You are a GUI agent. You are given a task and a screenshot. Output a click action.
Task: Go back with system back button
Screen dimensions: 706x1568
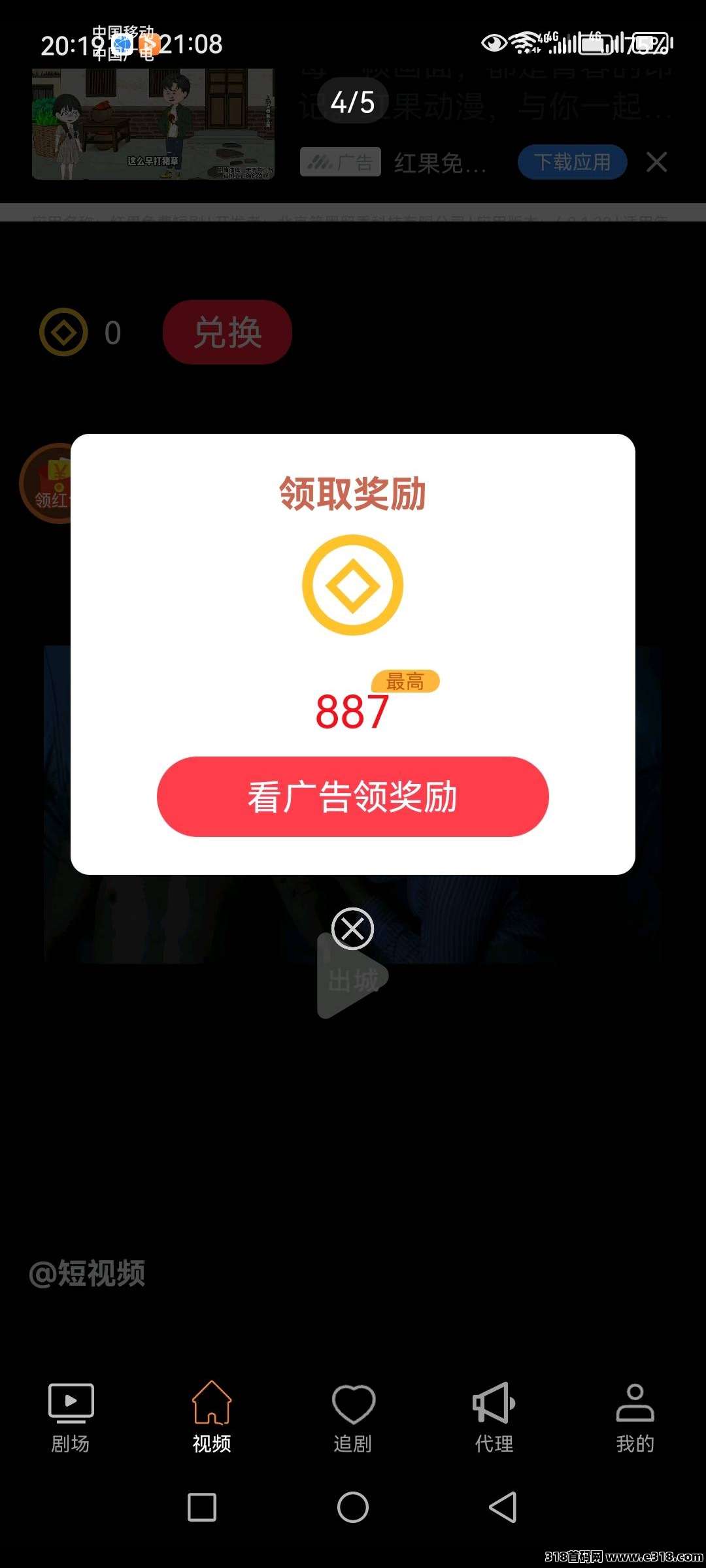tap(503, 1507)
